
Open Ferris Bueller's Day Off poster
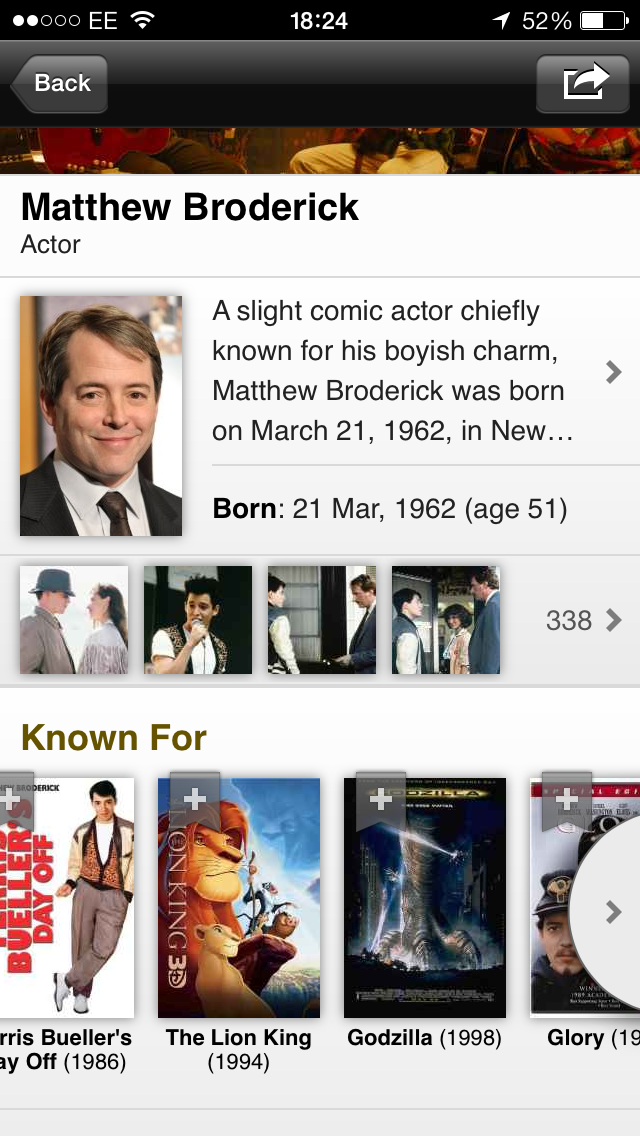click(67, 897)
